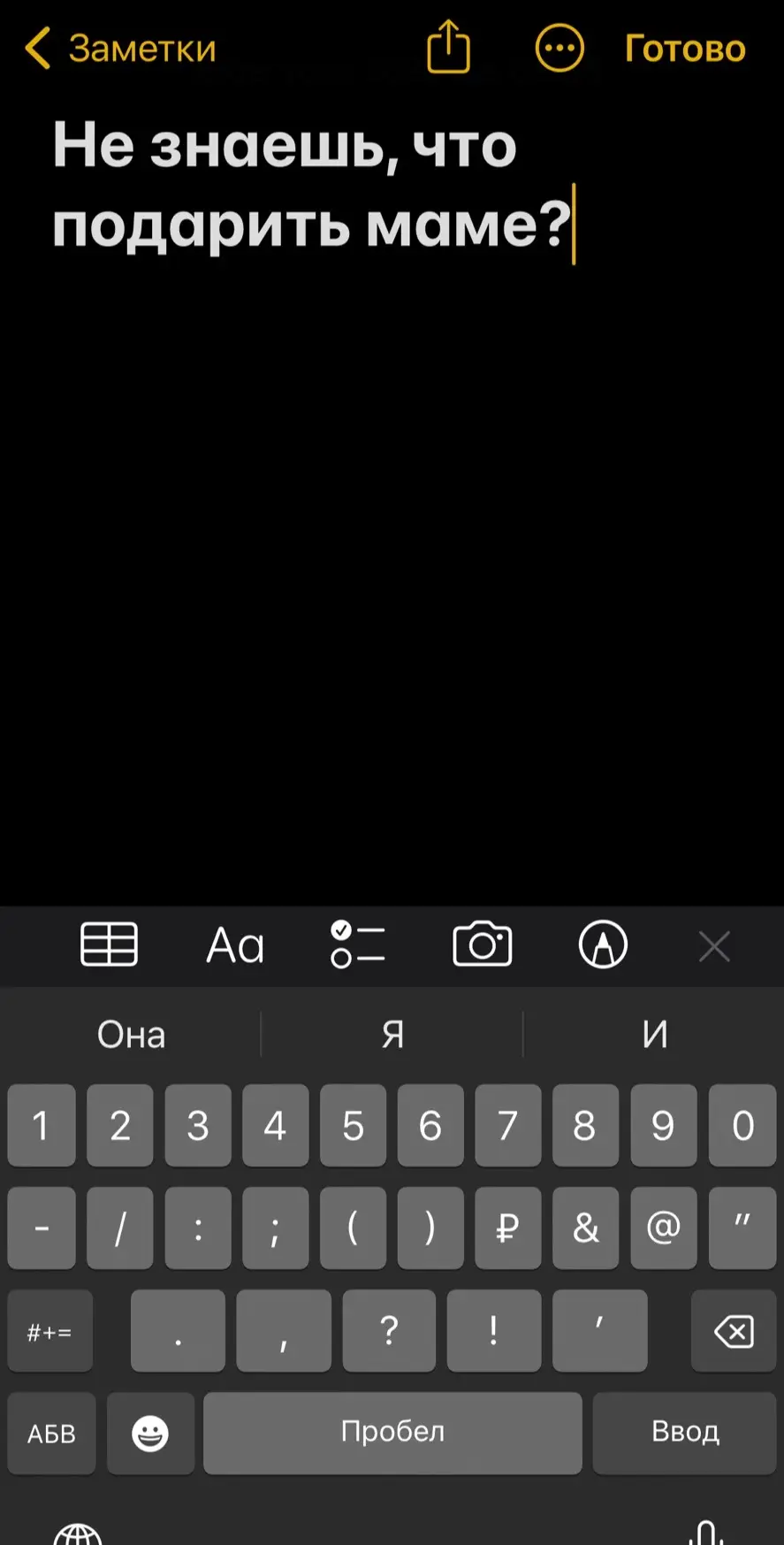Switch keyboard to АБВ letters
The height and width of the screenshot is (1545, 784).
[x=51, y=1434]
